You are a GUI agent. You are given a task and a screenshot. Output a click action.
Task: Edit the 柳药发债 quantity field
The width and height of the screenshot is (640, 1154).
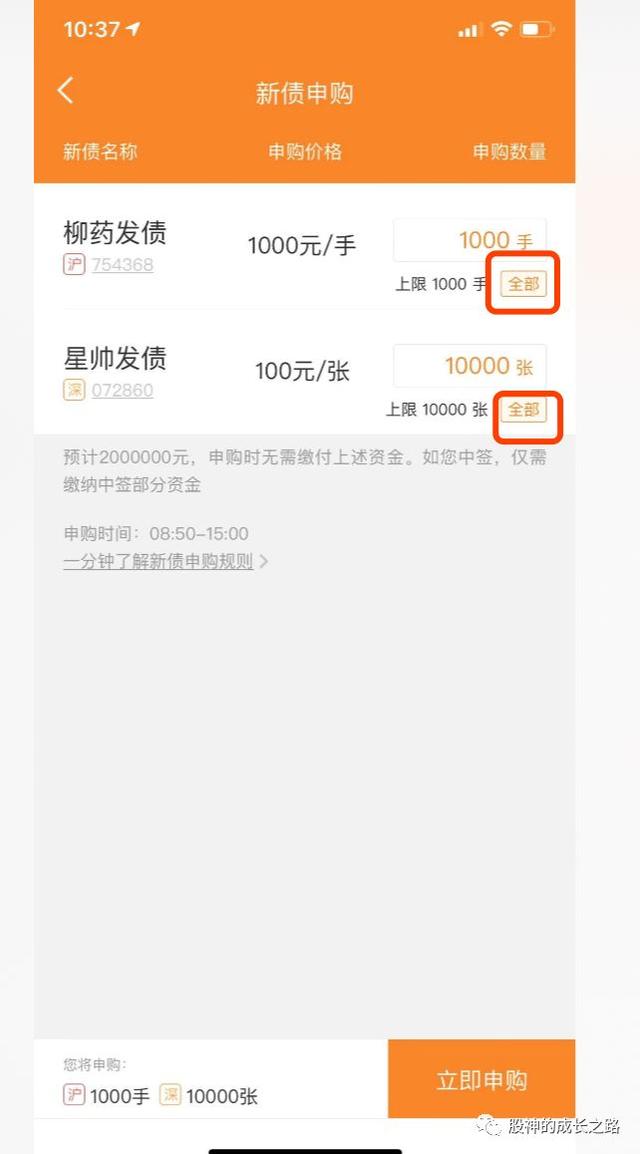pos(469,240)
